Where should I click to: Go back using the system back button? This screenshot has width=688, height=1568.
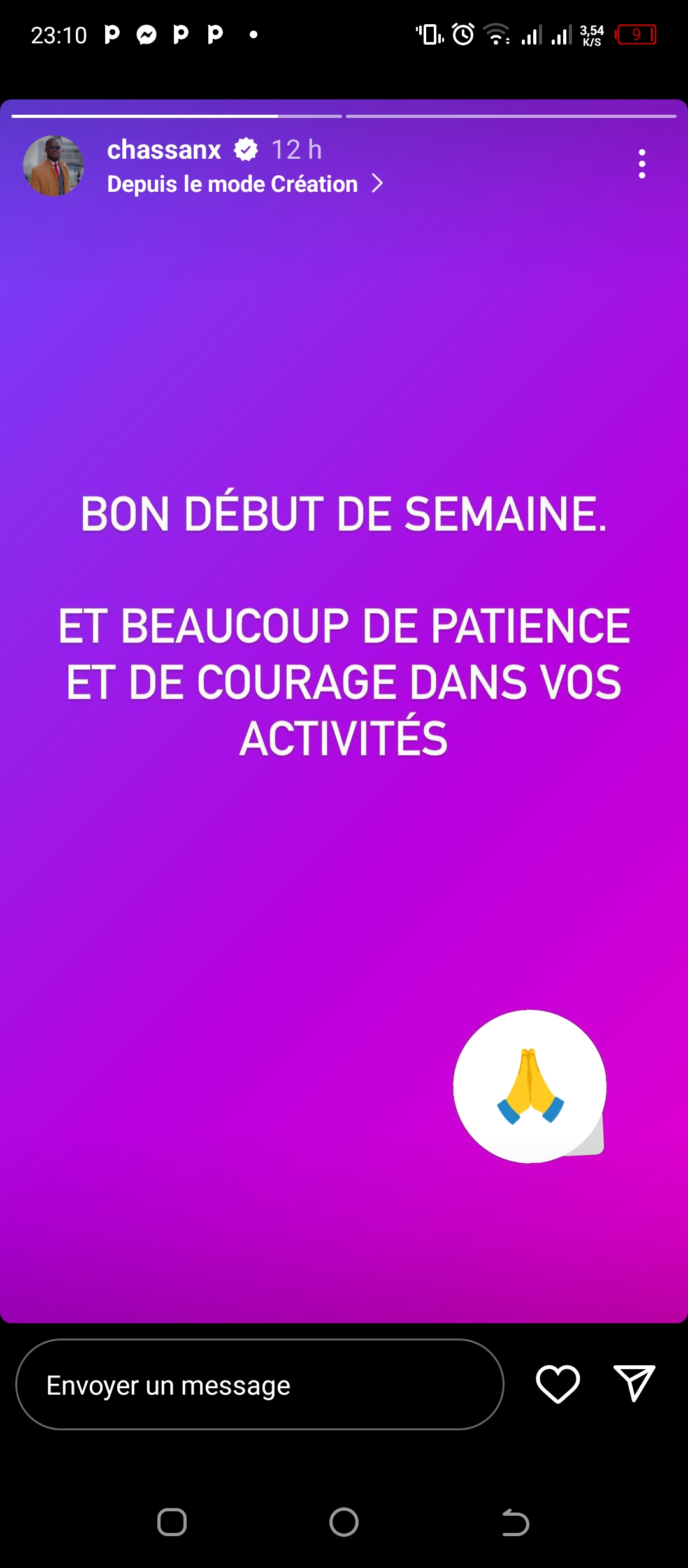point(515,1523)
